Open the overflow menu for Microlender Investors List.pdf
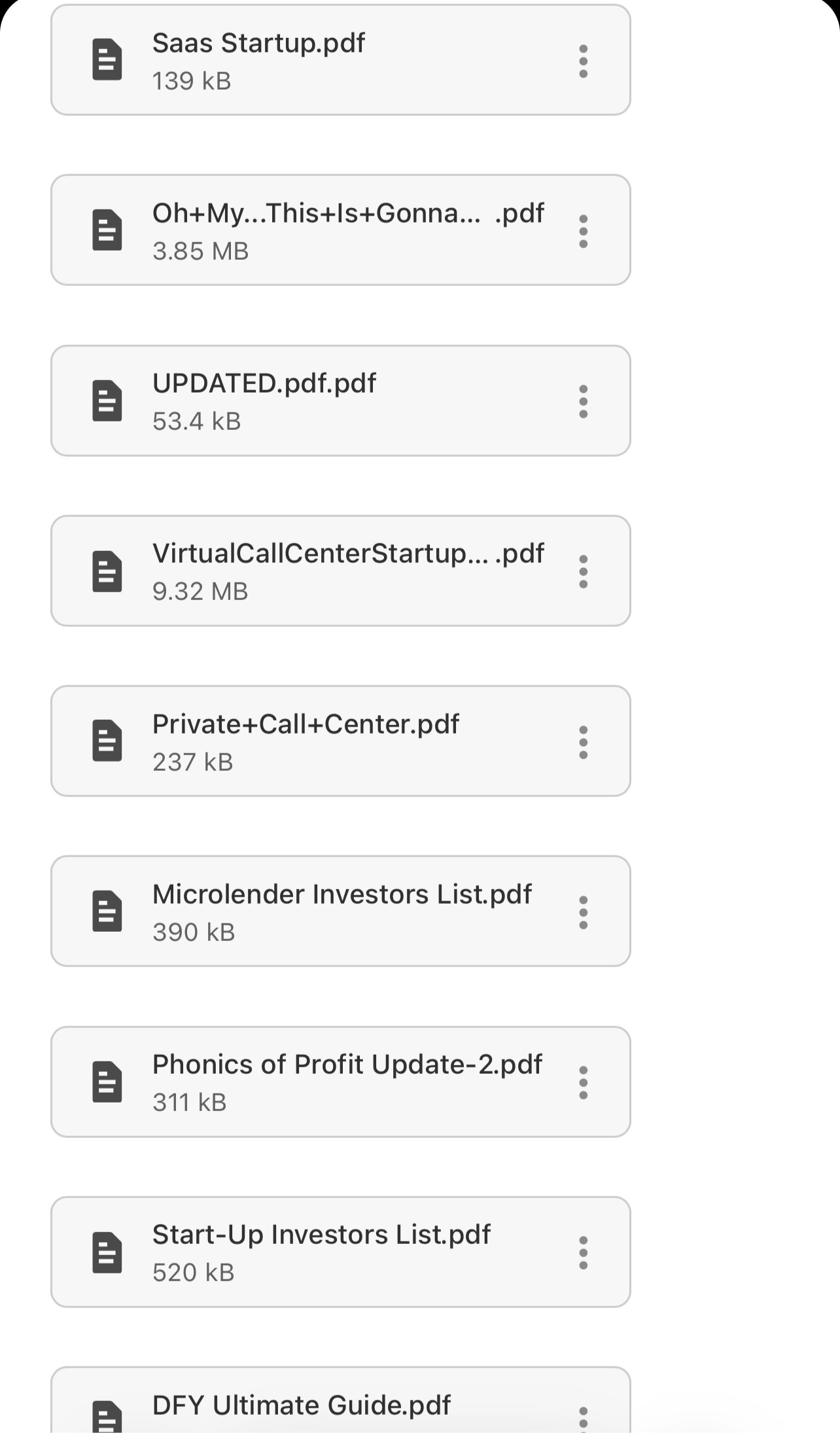Viewport: 840px width, 1433px height. click(583, 912)
